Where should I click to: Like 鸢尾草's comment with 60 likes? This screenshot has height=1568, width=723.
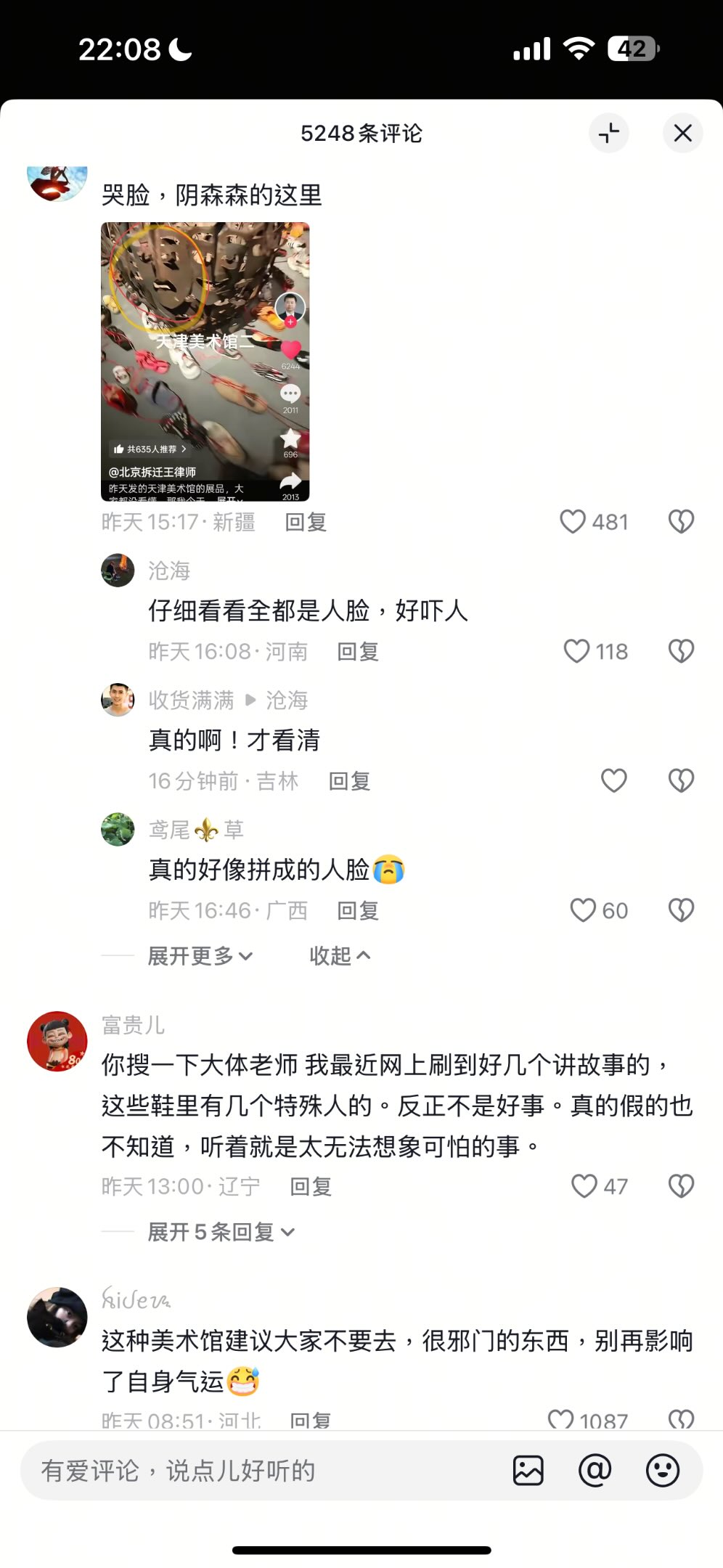click(x=583, y=910)
